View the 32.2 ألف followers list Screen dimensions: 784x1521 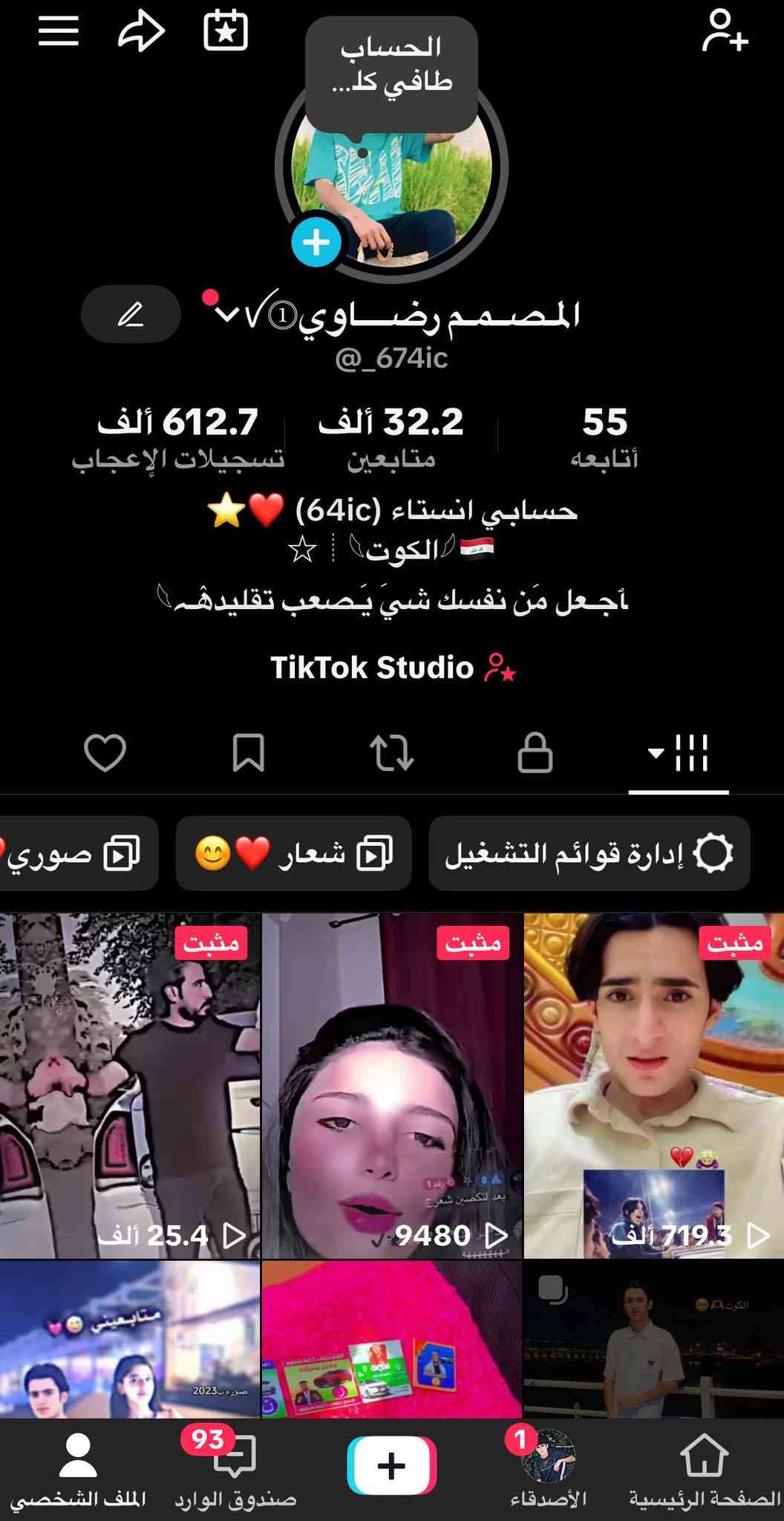391,437
